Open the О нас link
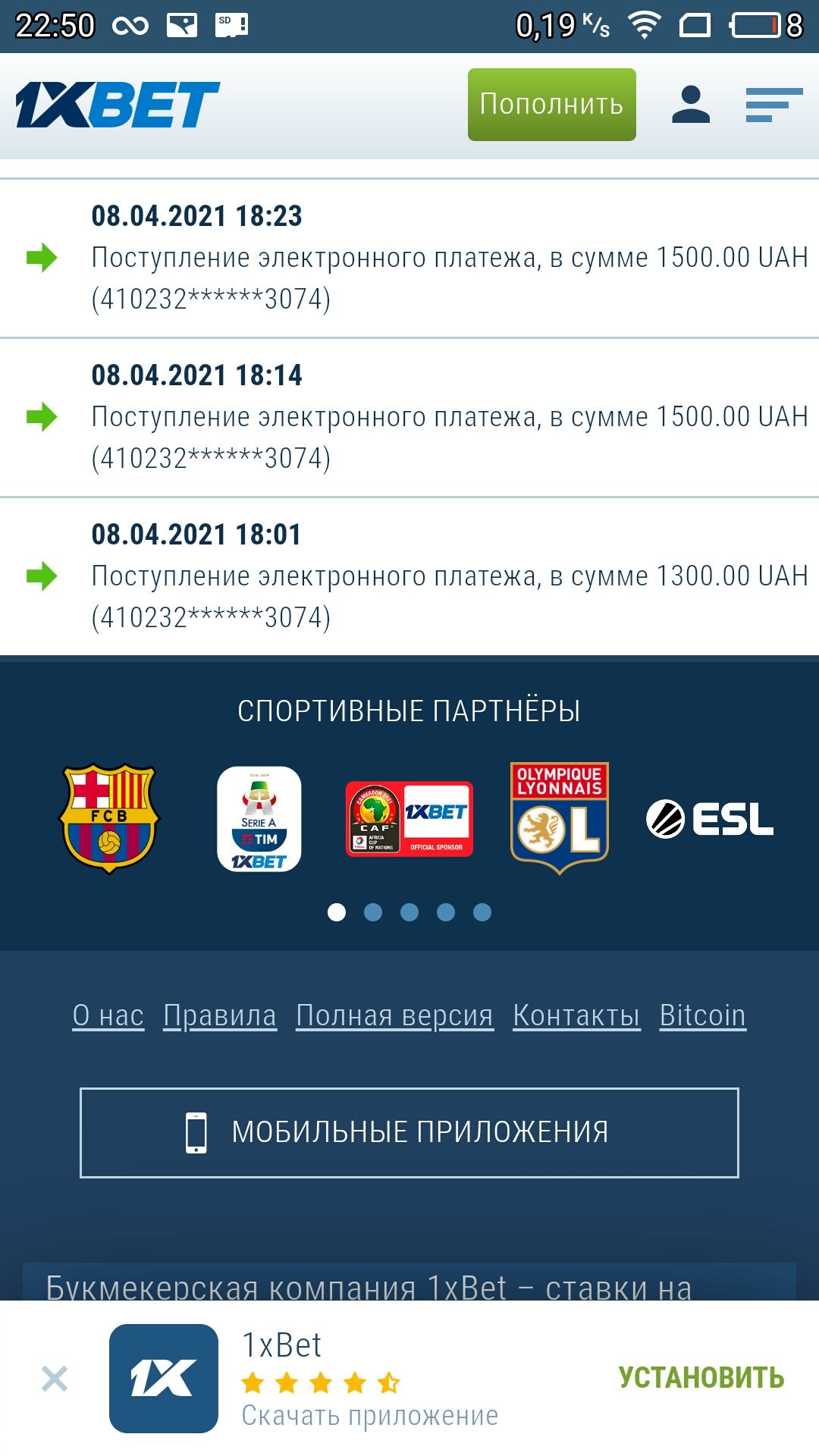819x1456 pixels. tap(108, 1015)
